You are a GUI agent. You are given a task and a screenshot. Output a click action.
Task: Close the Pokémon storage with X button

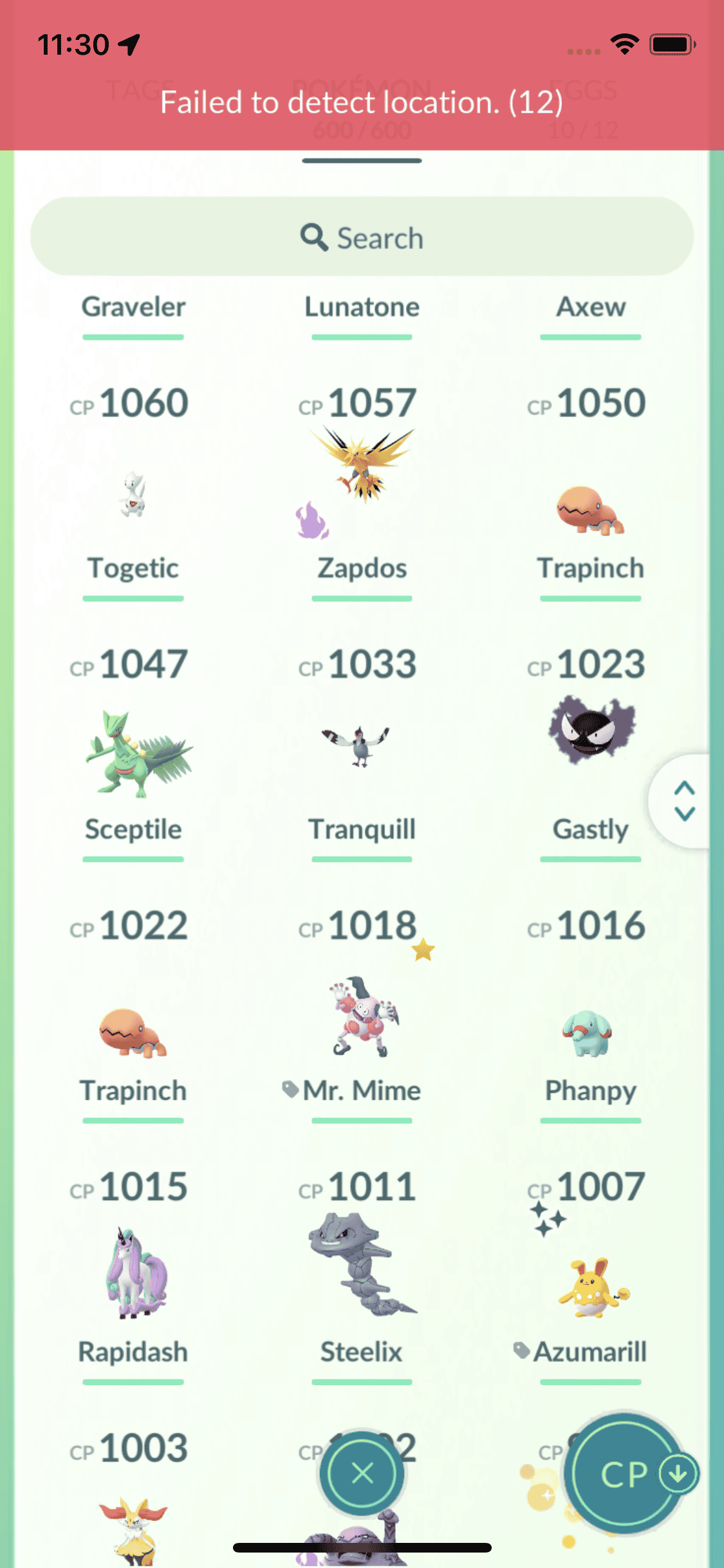tap(362, 1473)
